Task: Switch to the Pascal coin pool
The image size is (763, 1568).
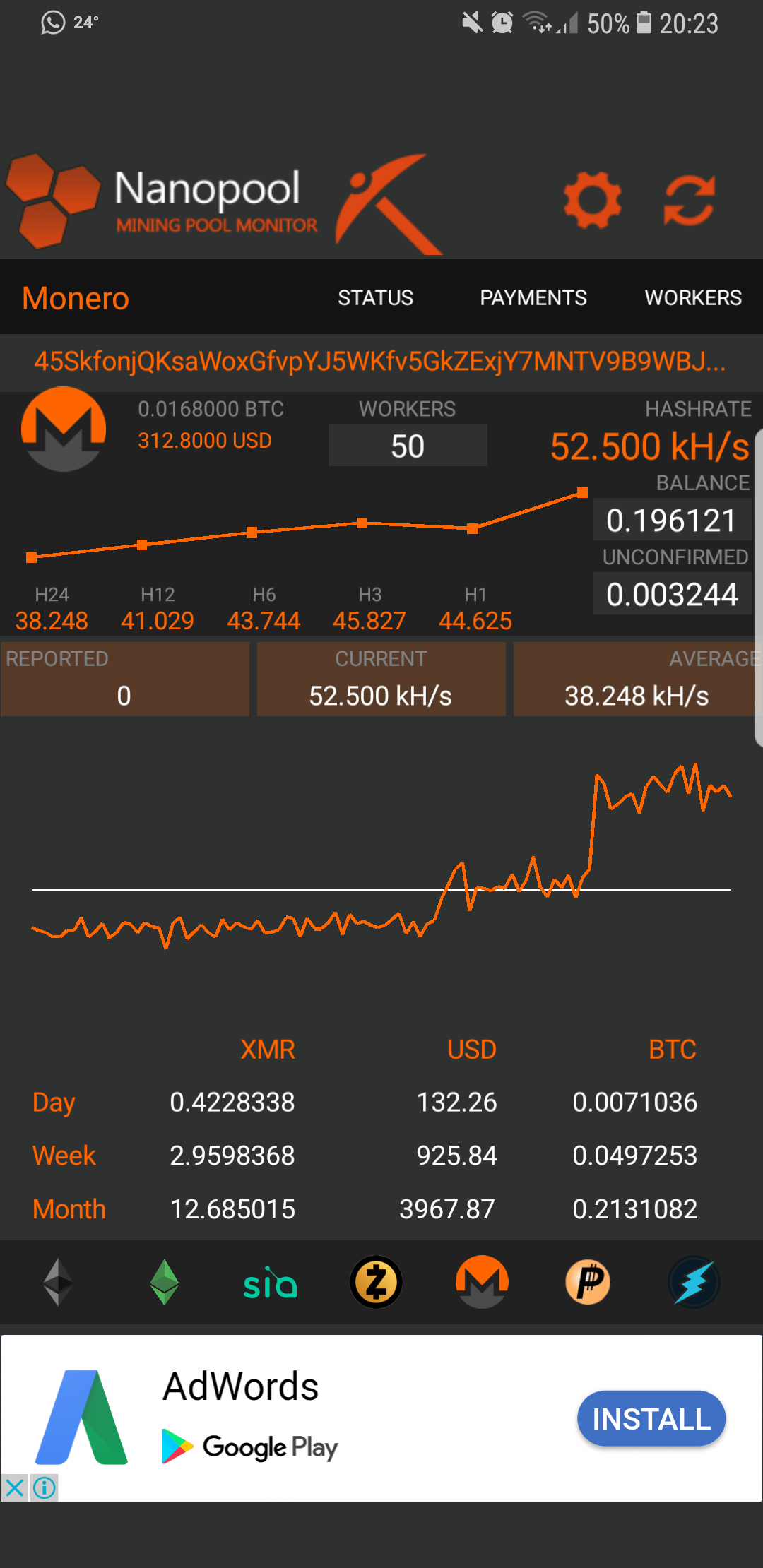Action: pos(588,1282)
